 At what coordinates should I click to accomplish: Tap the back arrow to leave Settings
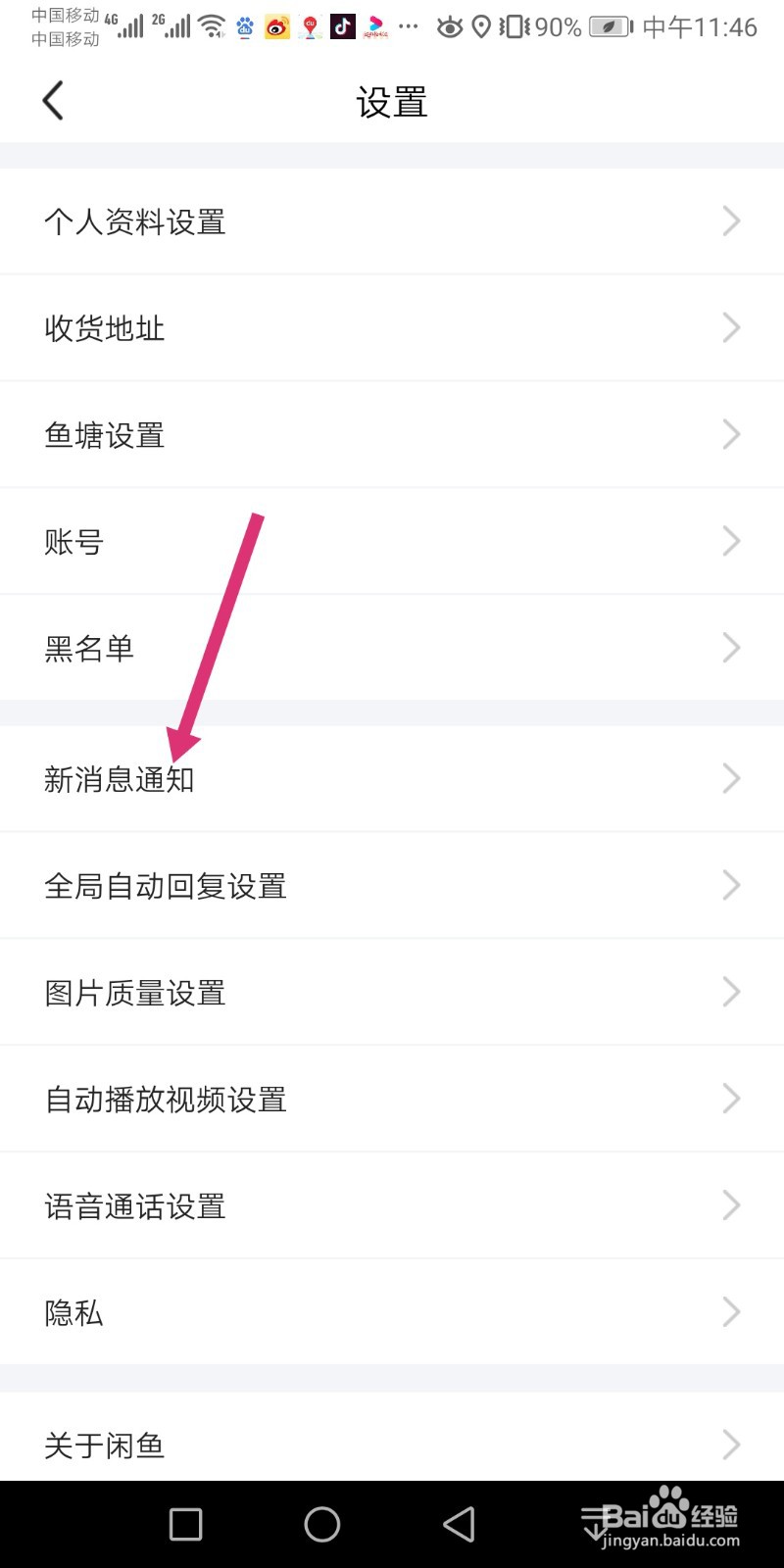coord(53,100)
